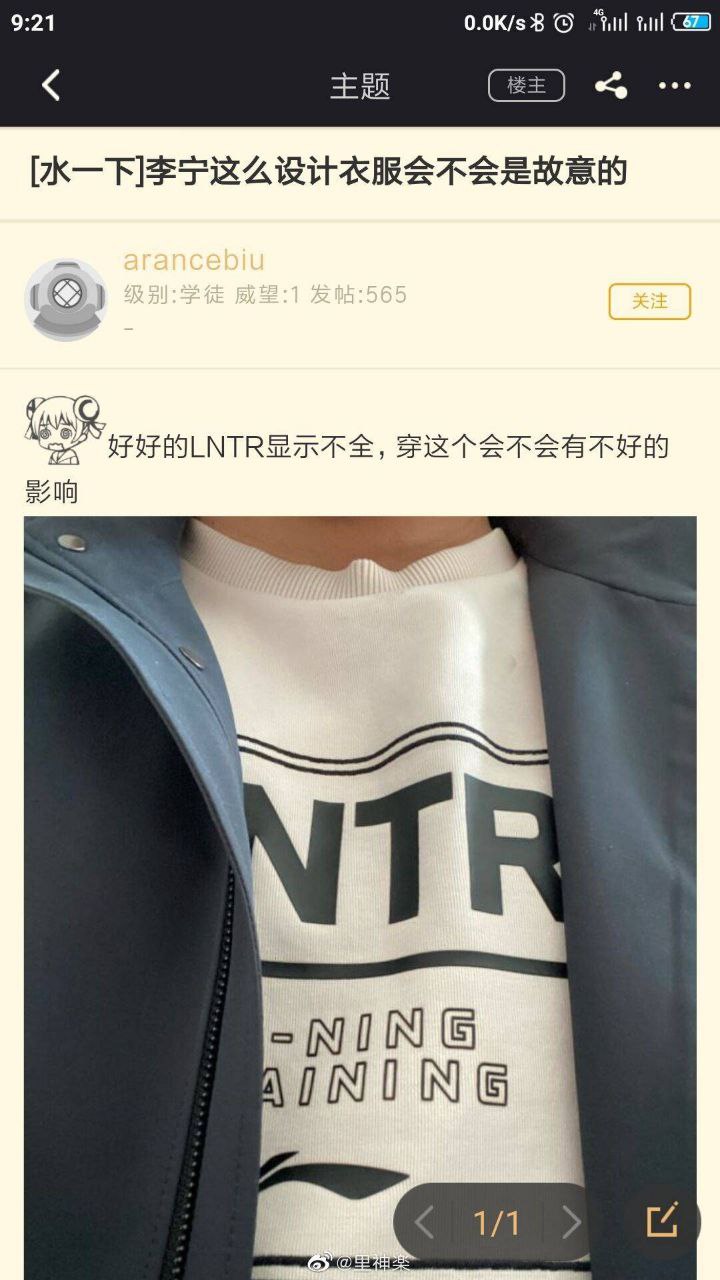This screenshot has height=1280, width=720.
Task: Go to the next page arrow
Action: point(571,1222)
